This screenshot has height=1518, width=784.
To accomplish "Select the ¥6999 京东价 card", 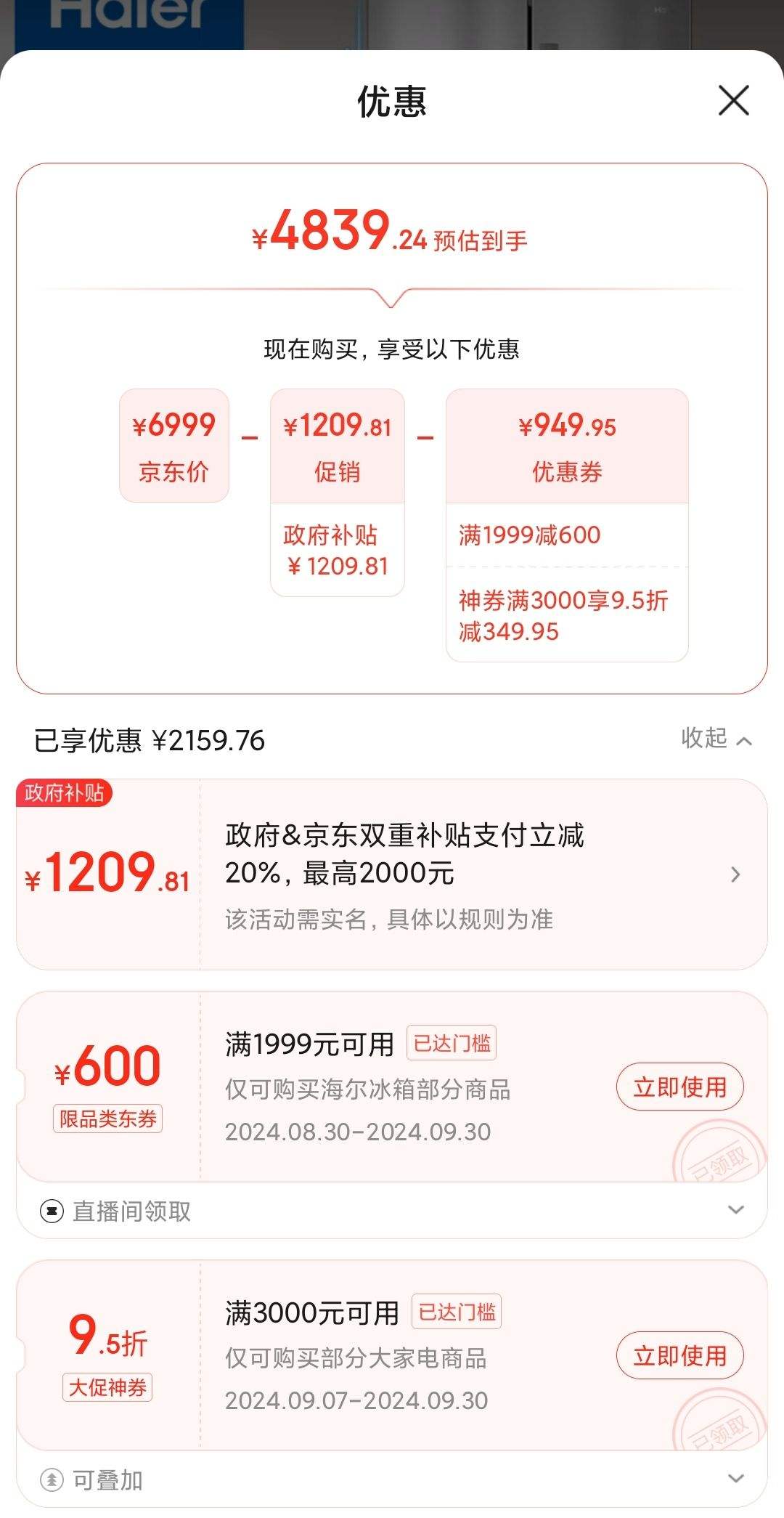I will 173,444.
